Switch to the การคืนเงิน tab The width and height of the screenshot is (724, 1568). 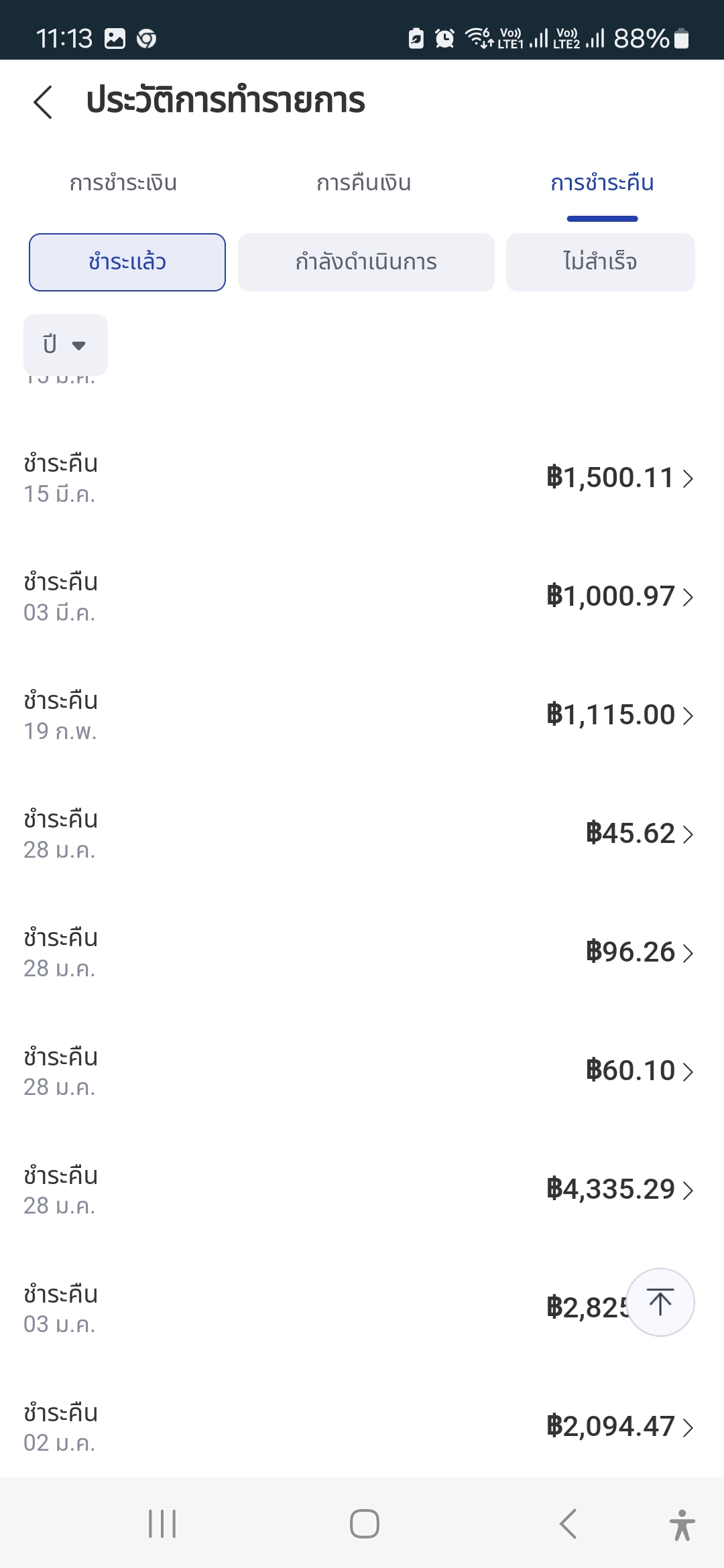363,183
